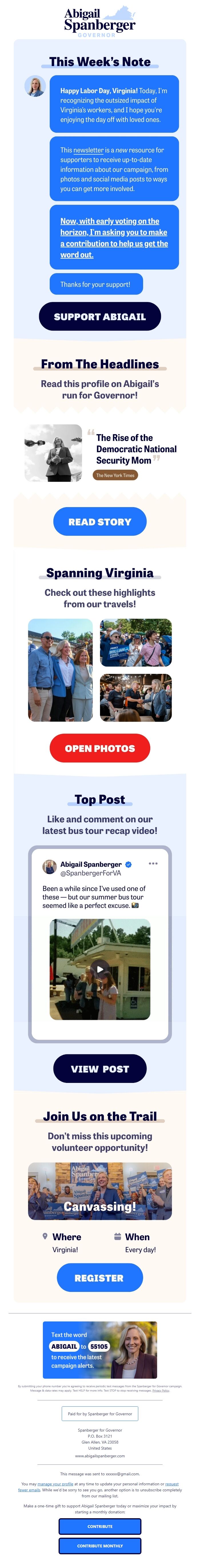Tap READ STORY button
Viewport: 200px width, 1568px height.
tap(100, 522)
